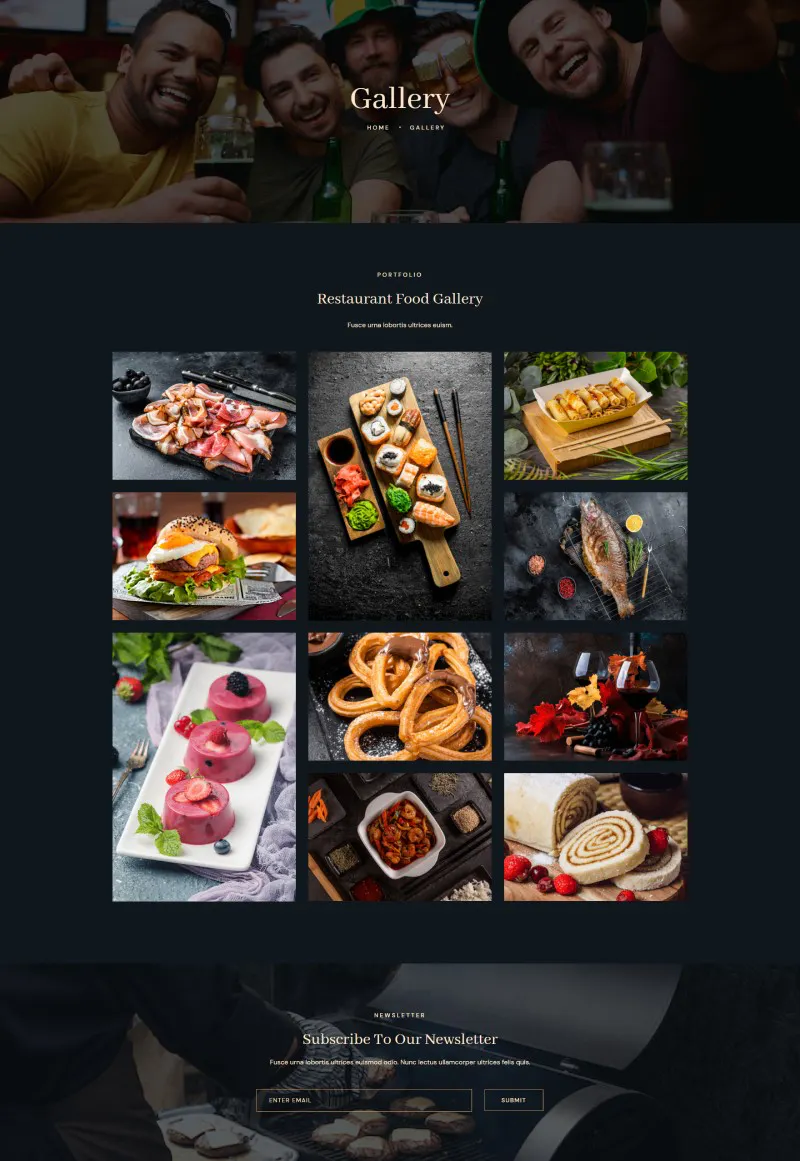Open the red wine glasses photo
The width and height of the screenshot is (800, 1161).
595,696
